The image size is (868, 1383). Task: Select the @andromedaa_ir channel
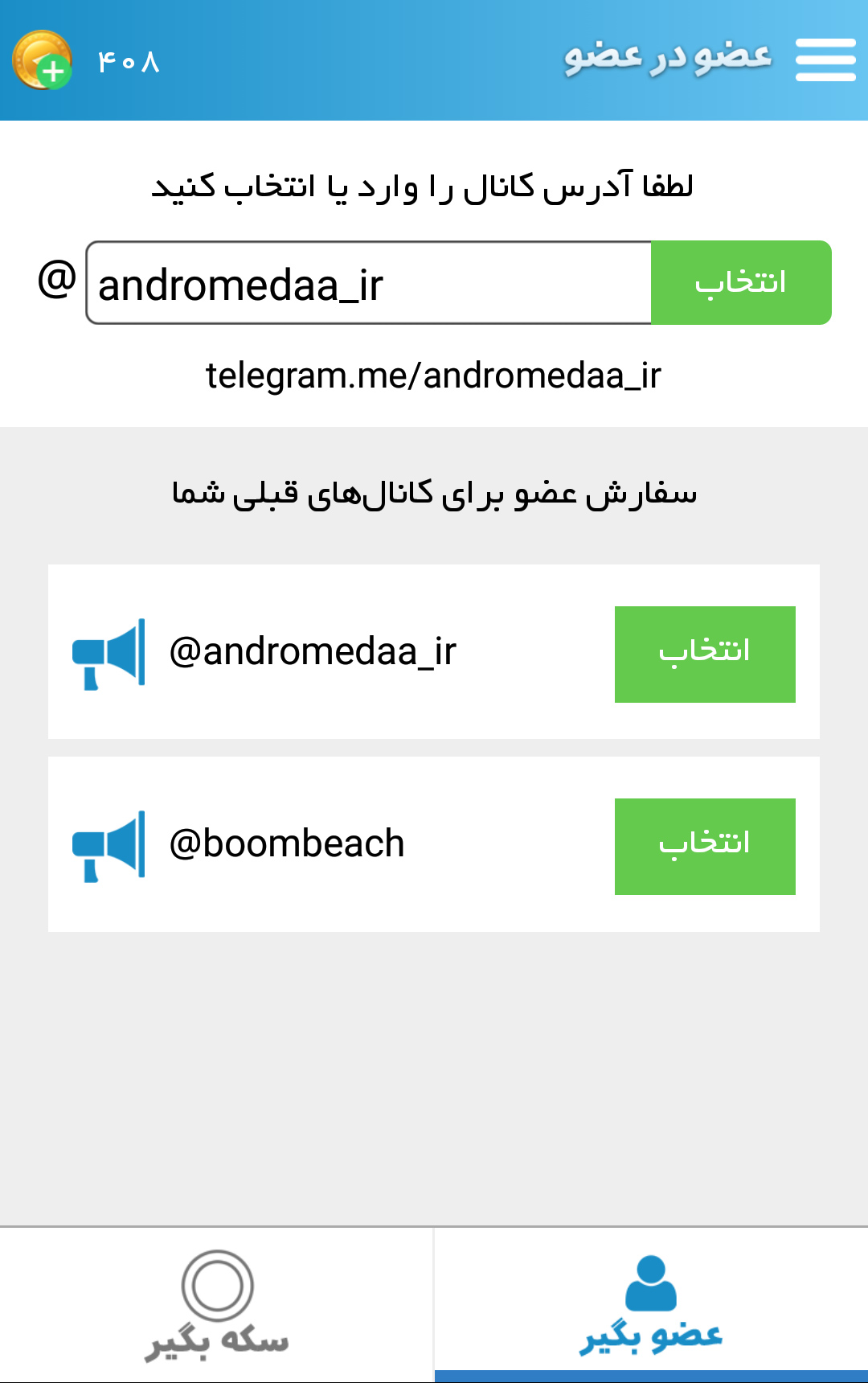(x=704, y=654)
